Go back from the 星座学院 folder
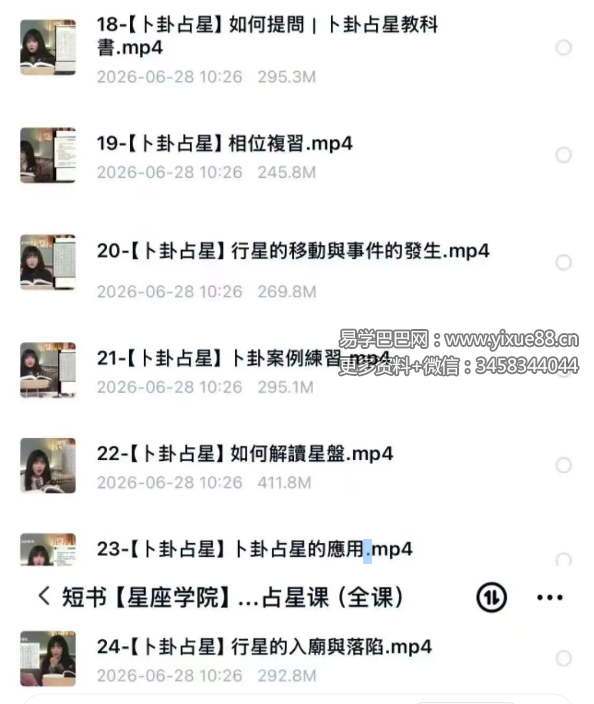Viewport: 594px width, 704px height. tap(44, 597)
